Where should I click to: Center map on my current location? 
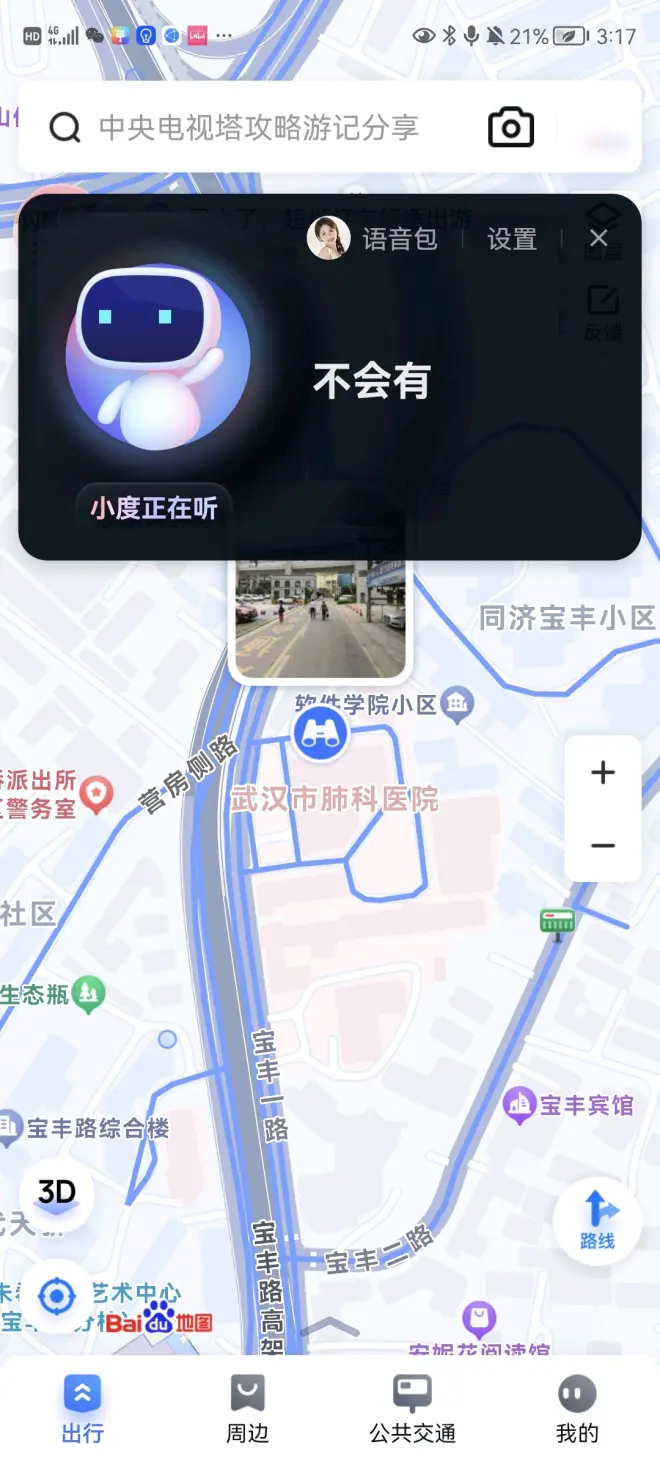pos(57,1297)
